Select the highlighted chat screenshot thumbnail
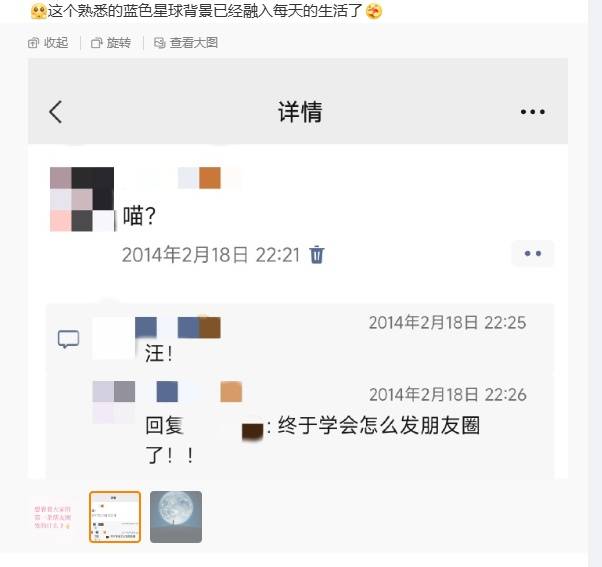 pyautogui.click(x=115, y=516)
